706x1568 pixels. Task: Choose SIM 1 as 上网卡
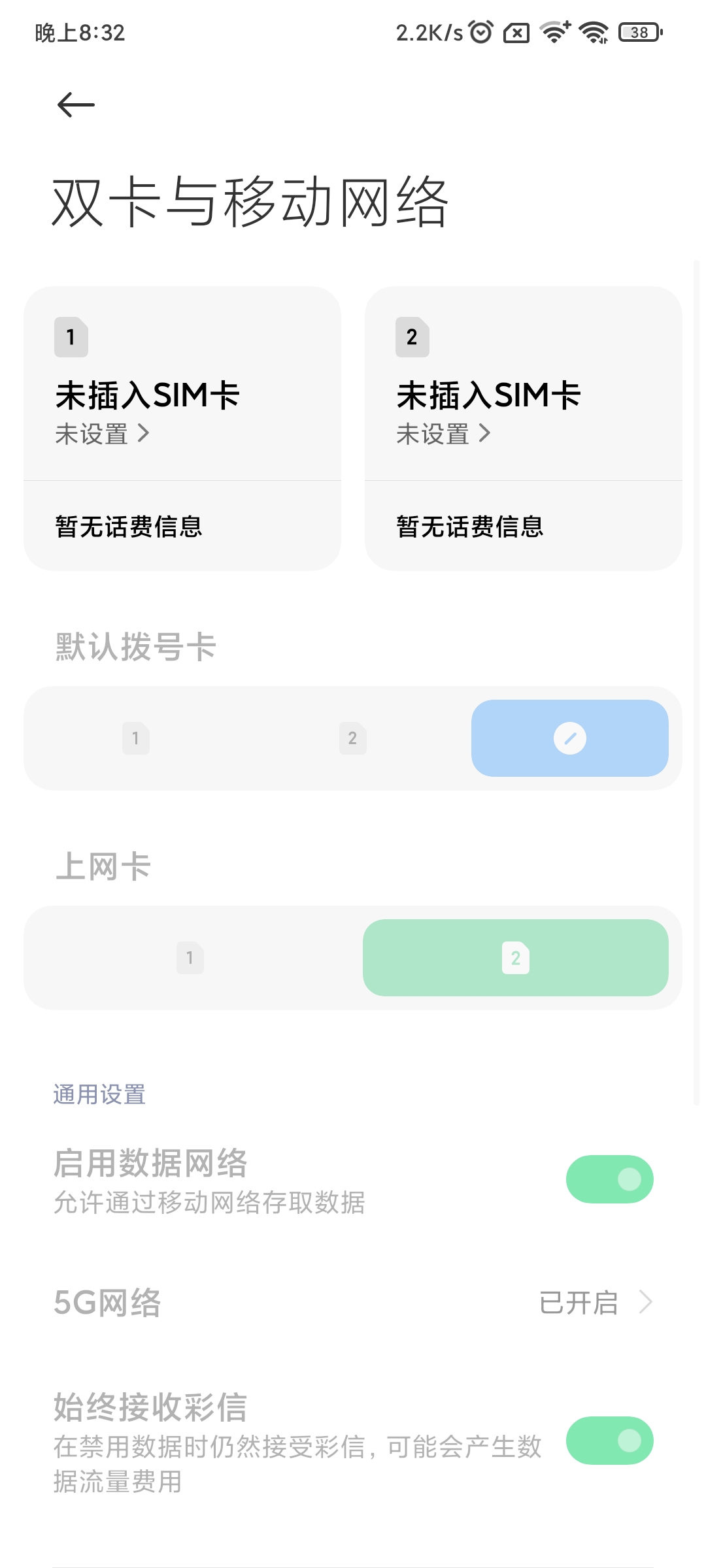(x=190, y=958)
